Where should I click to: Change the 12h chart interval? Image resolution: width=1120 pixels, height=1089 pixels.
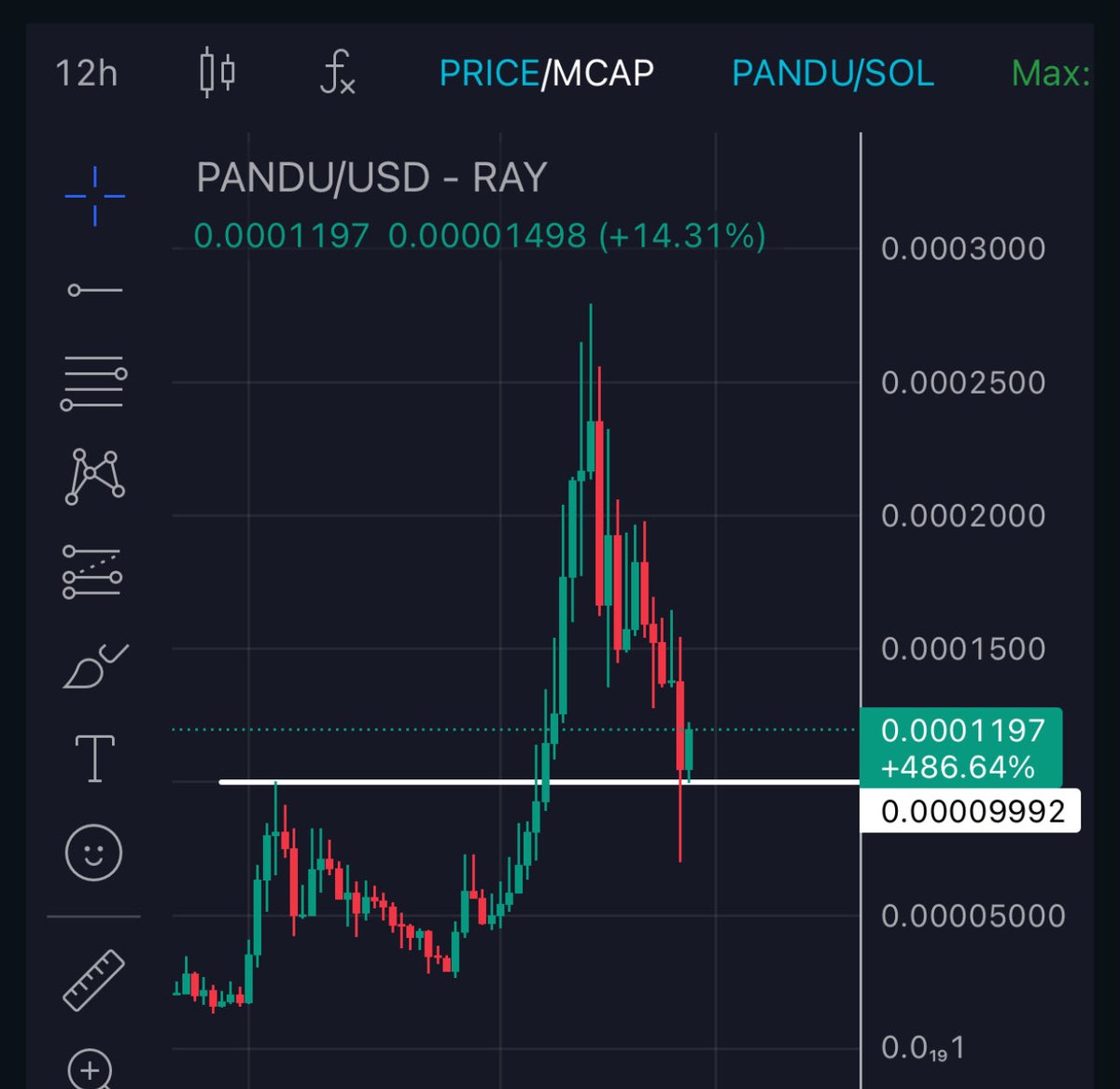87,73
